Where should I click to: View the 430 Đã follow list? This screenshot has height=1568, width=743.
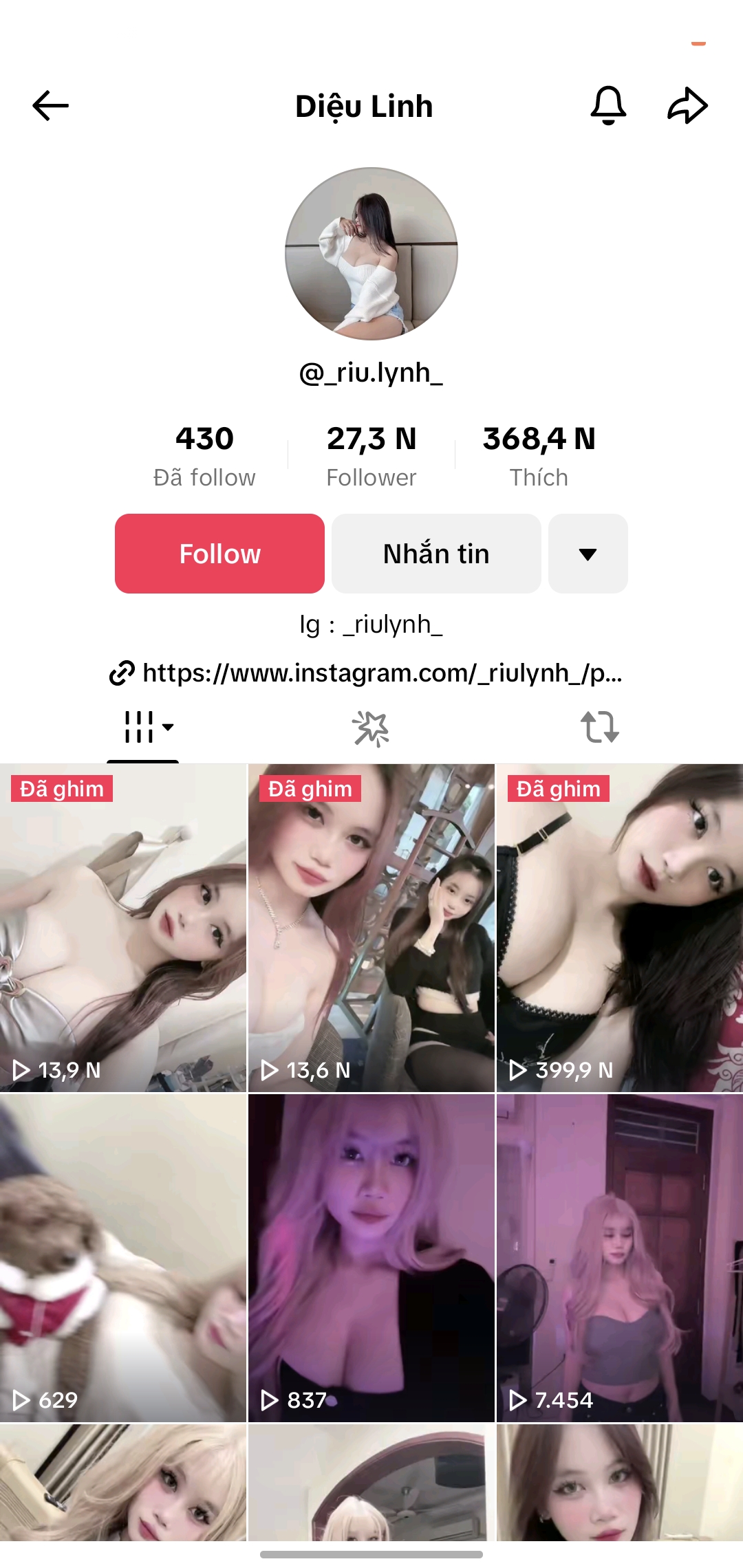tap(204, 455)
